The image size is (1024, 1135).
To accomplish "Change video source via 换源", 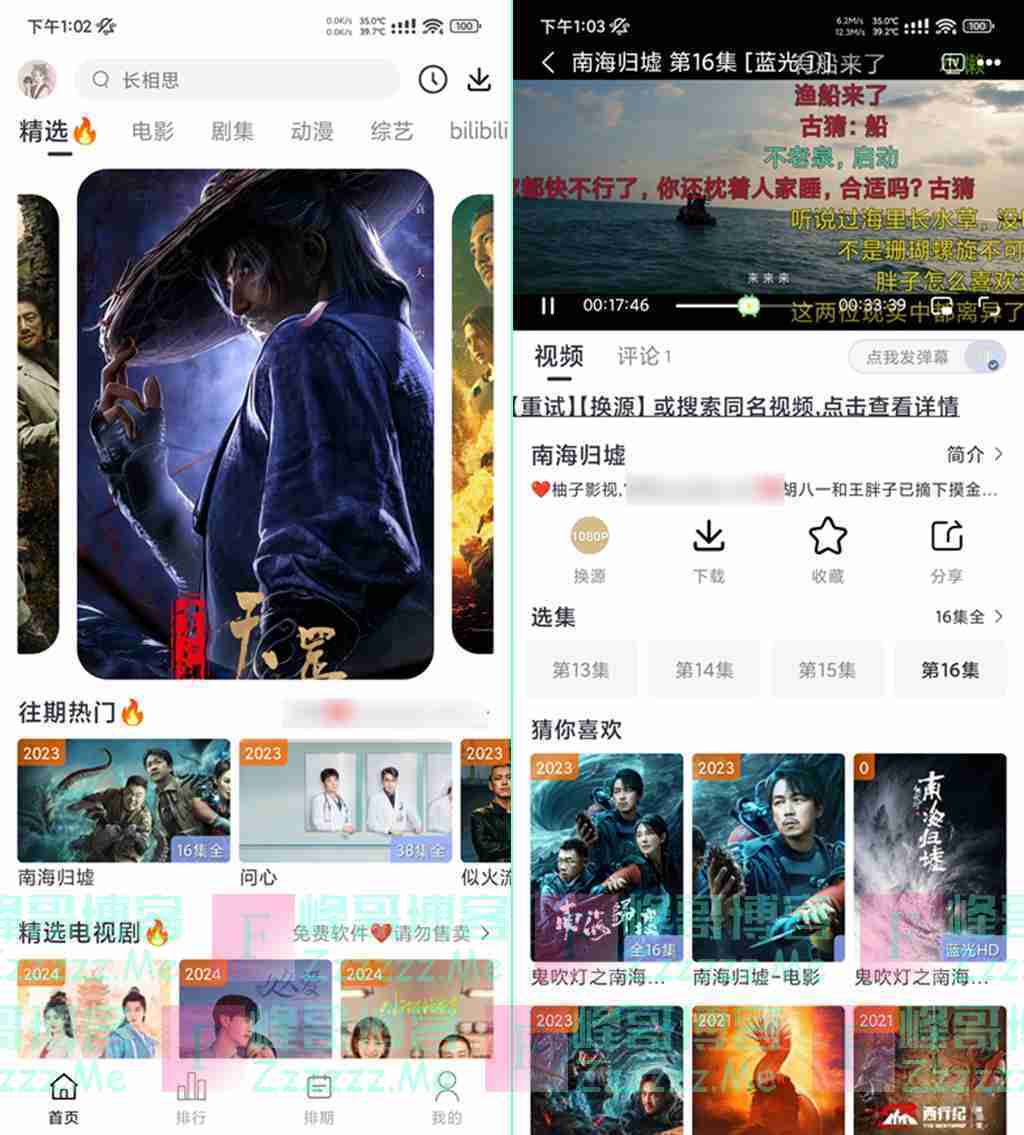I will [589, 550].
